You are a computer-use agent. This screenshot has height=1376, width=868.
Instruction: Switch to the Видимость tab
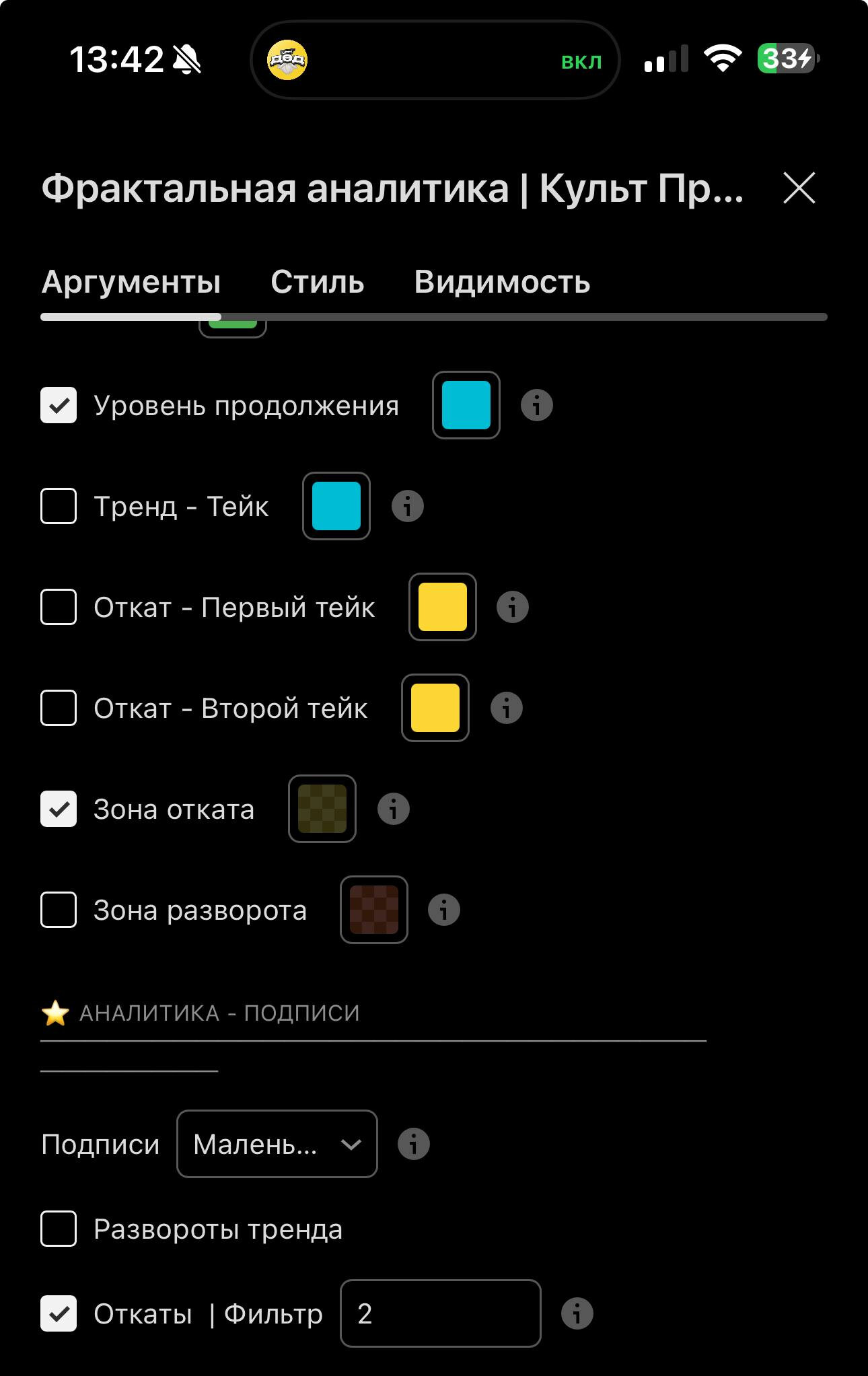tap(502, 282)
